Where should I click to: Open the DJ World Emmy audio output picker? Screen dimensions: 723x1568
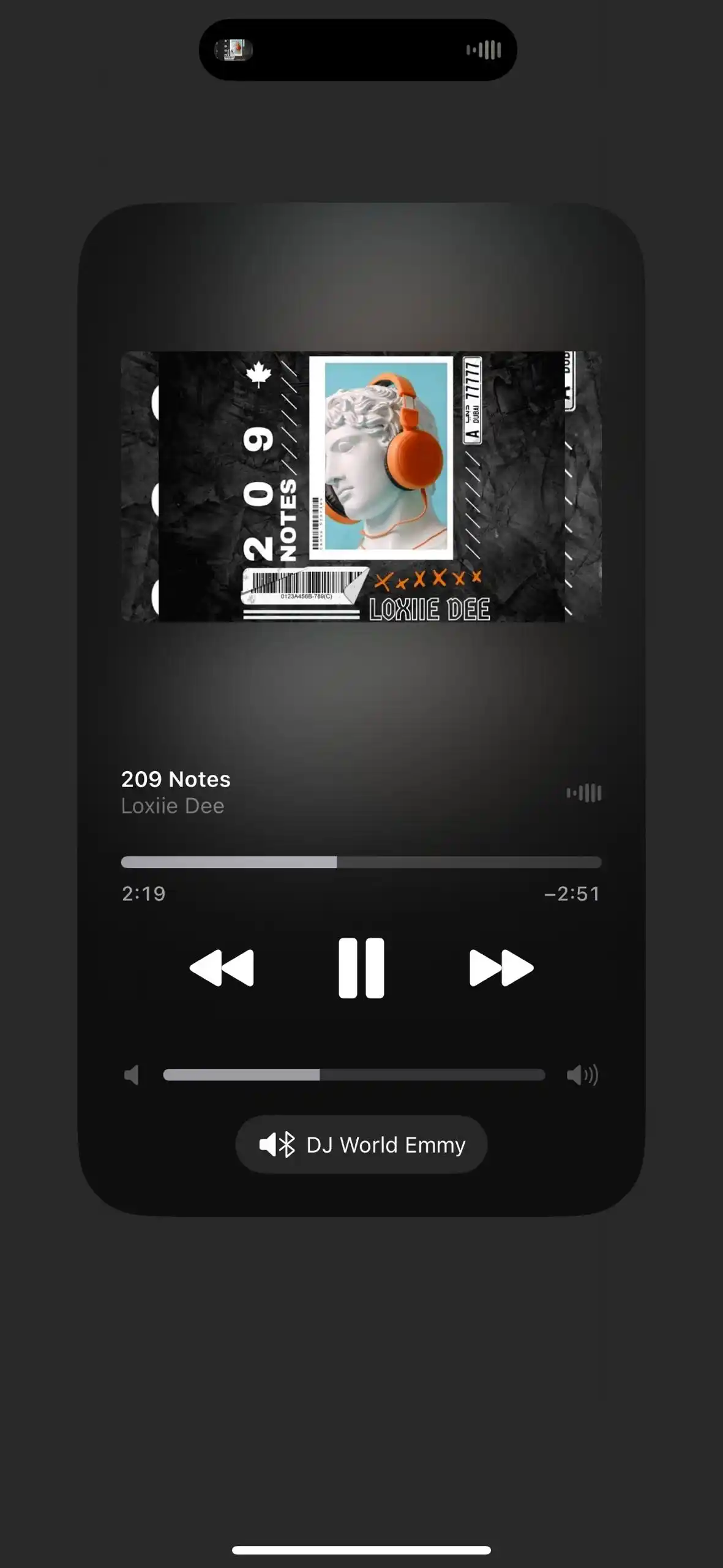(361, 1144)
